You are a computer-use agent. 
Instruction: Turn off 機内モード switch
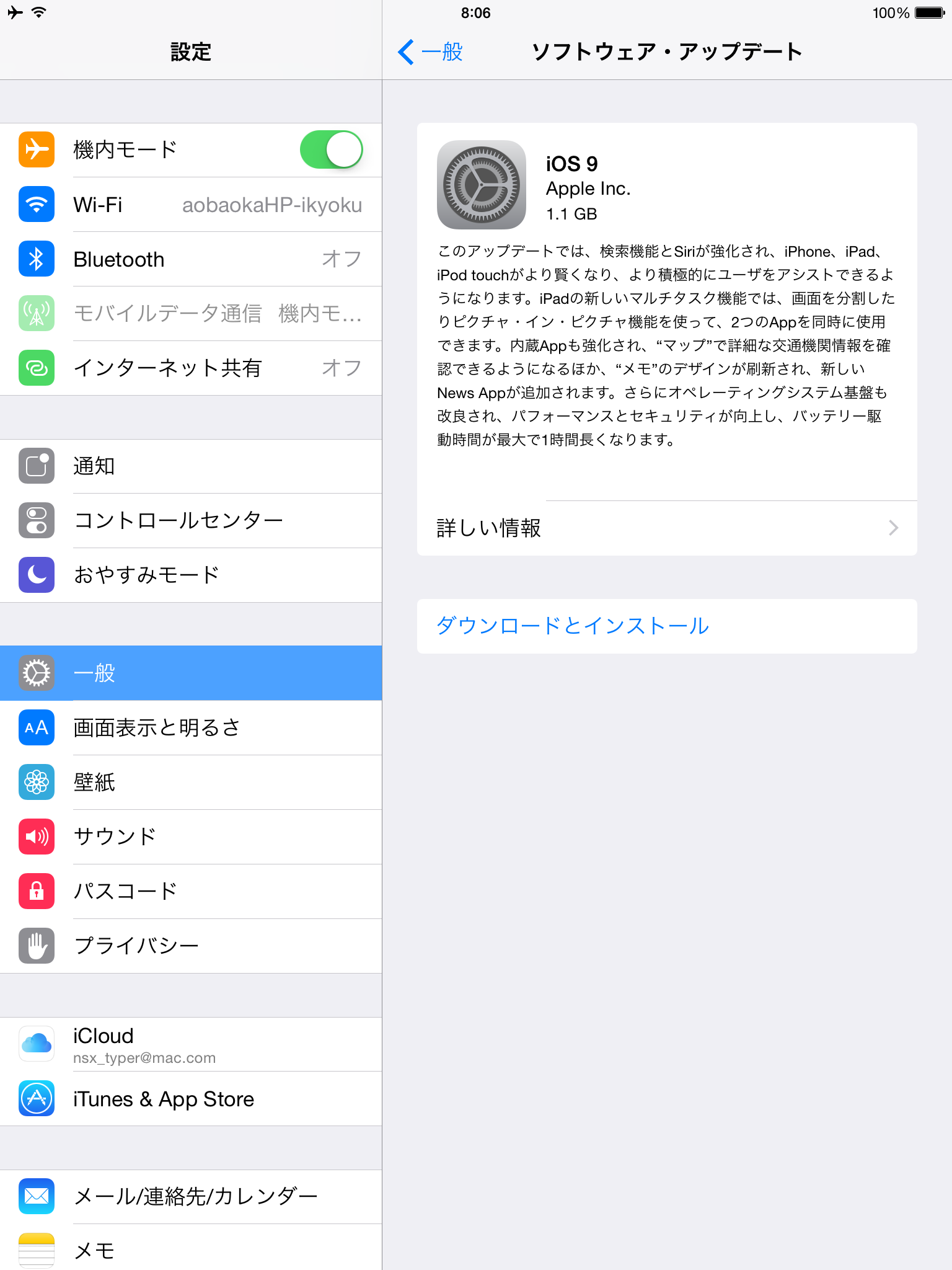point(331,150)
